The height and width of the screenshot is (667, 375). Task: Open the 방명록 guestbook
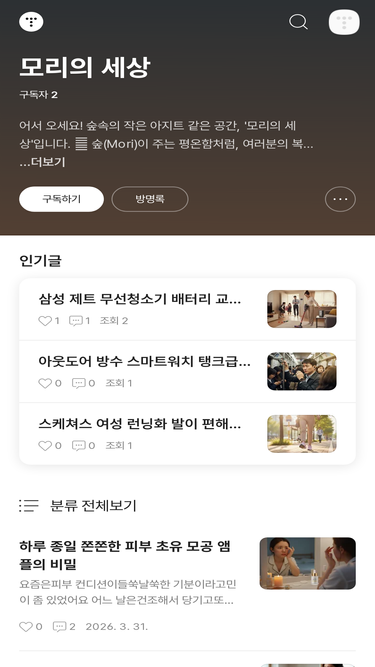pos(150,199)
